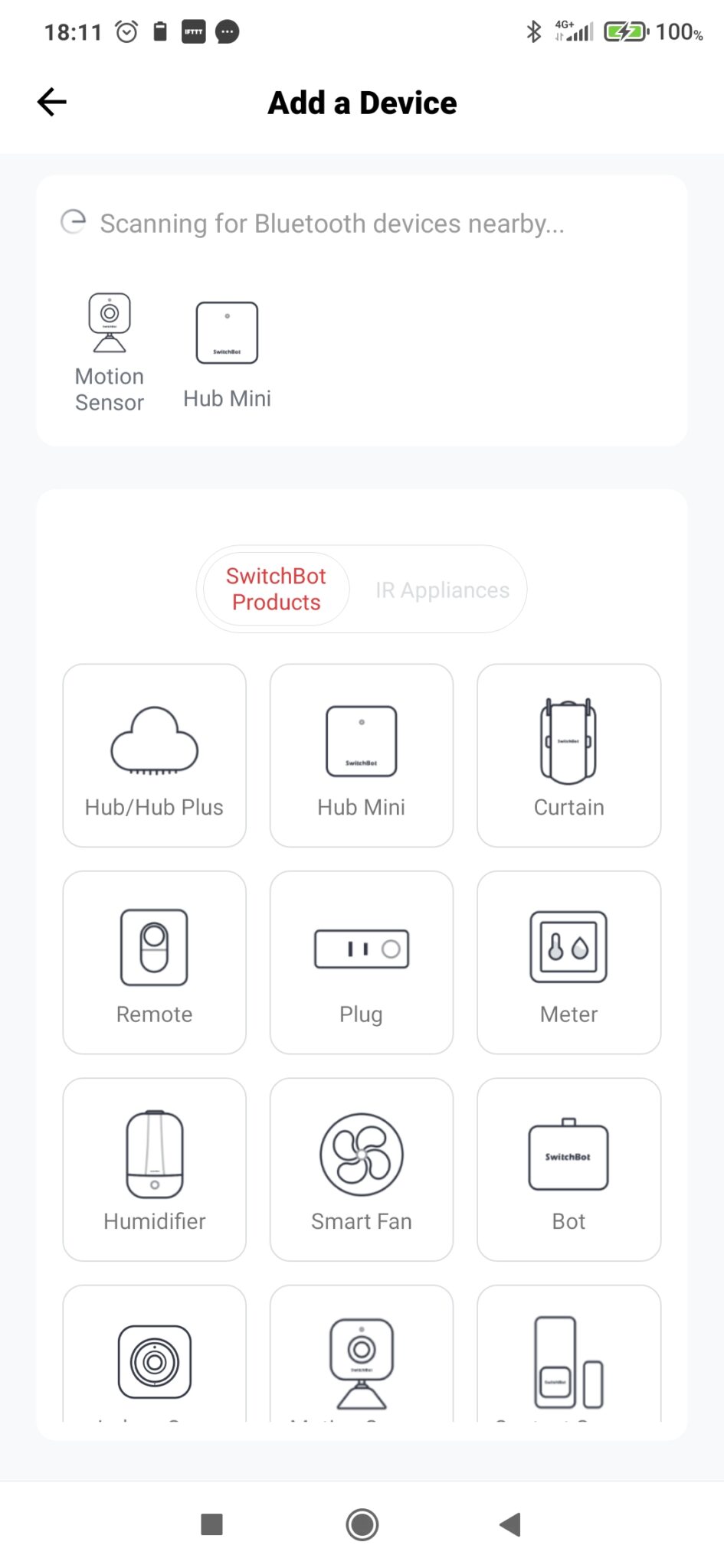Select the Indoor Cam device
The width and height of the screenshot is (724, 1568).
pyautogui.click(x=153, y=1363)
